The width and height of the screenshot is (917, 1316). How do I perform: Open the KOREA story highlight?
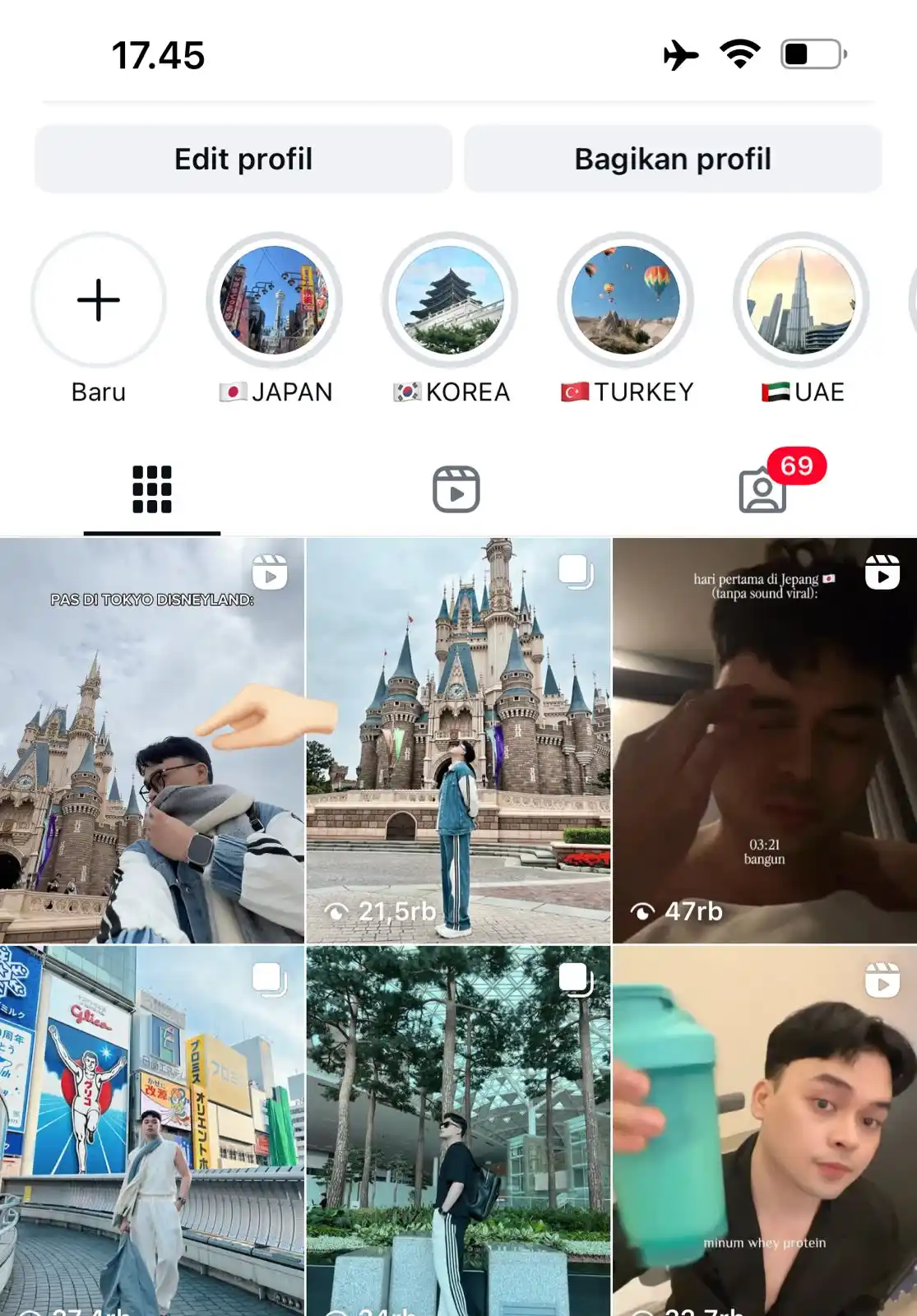[450, 300]
